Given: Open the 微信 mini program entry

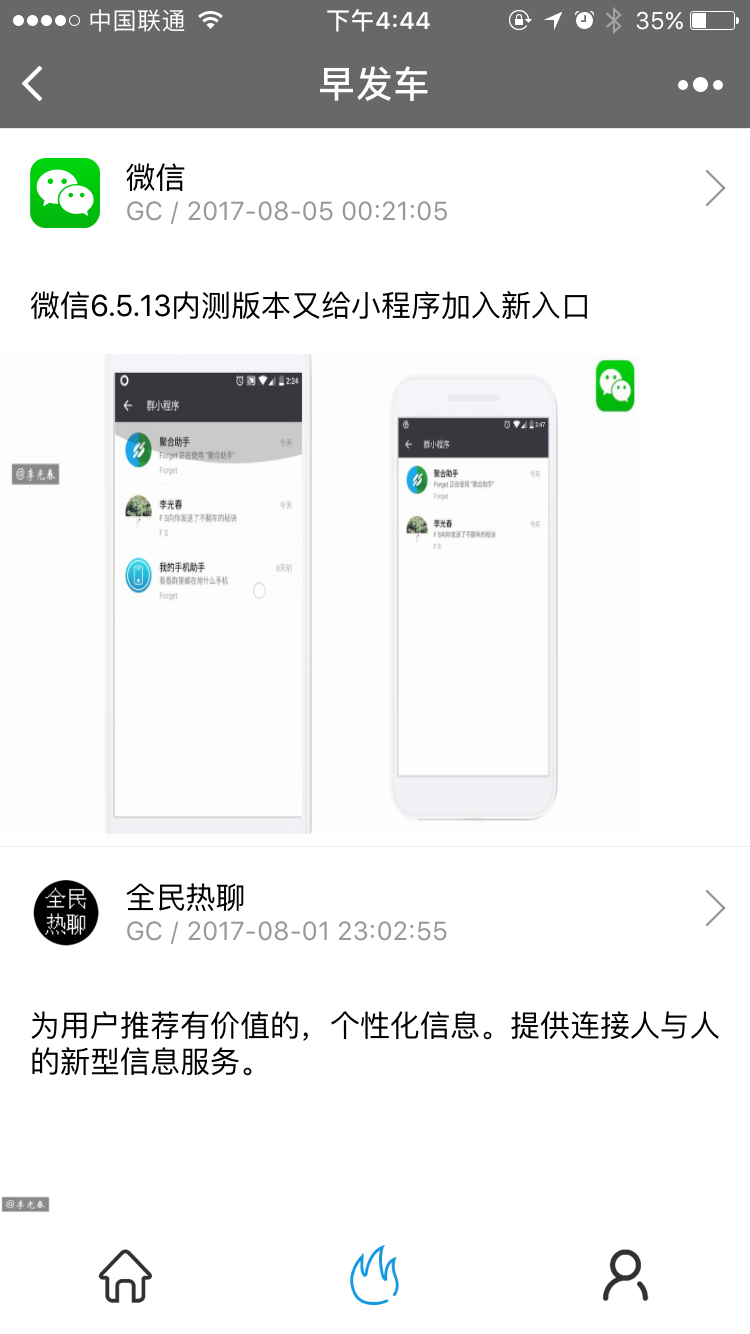Looking at the screenshot, I should coord(375,192).
